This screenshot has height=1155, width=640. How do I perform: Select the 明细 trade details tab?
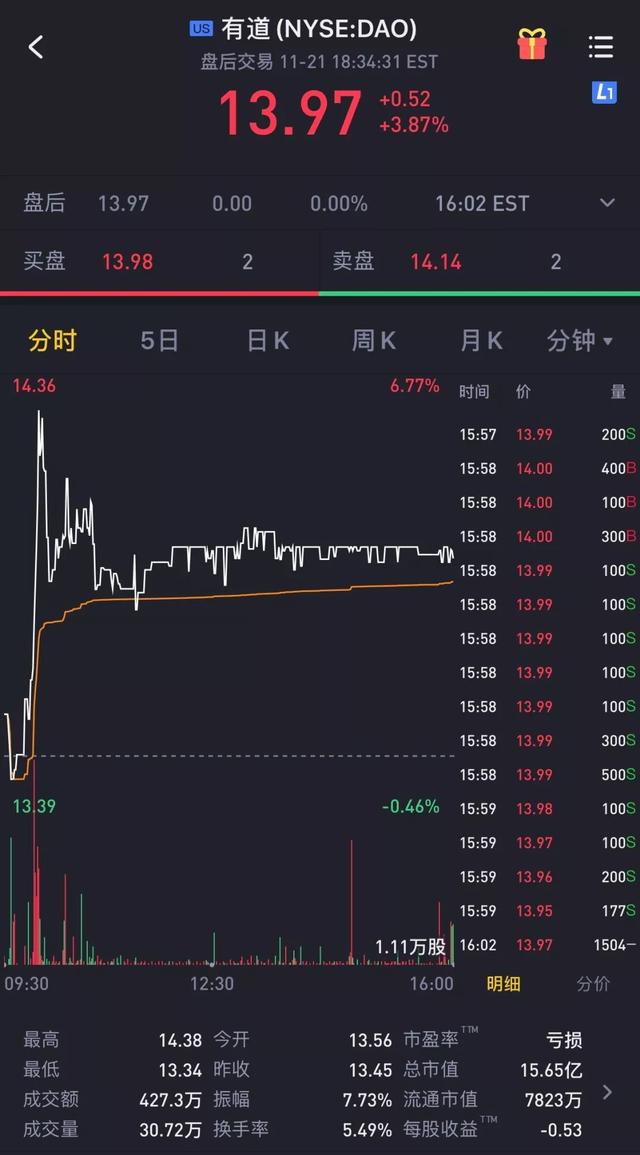click(x=503, y=983)
